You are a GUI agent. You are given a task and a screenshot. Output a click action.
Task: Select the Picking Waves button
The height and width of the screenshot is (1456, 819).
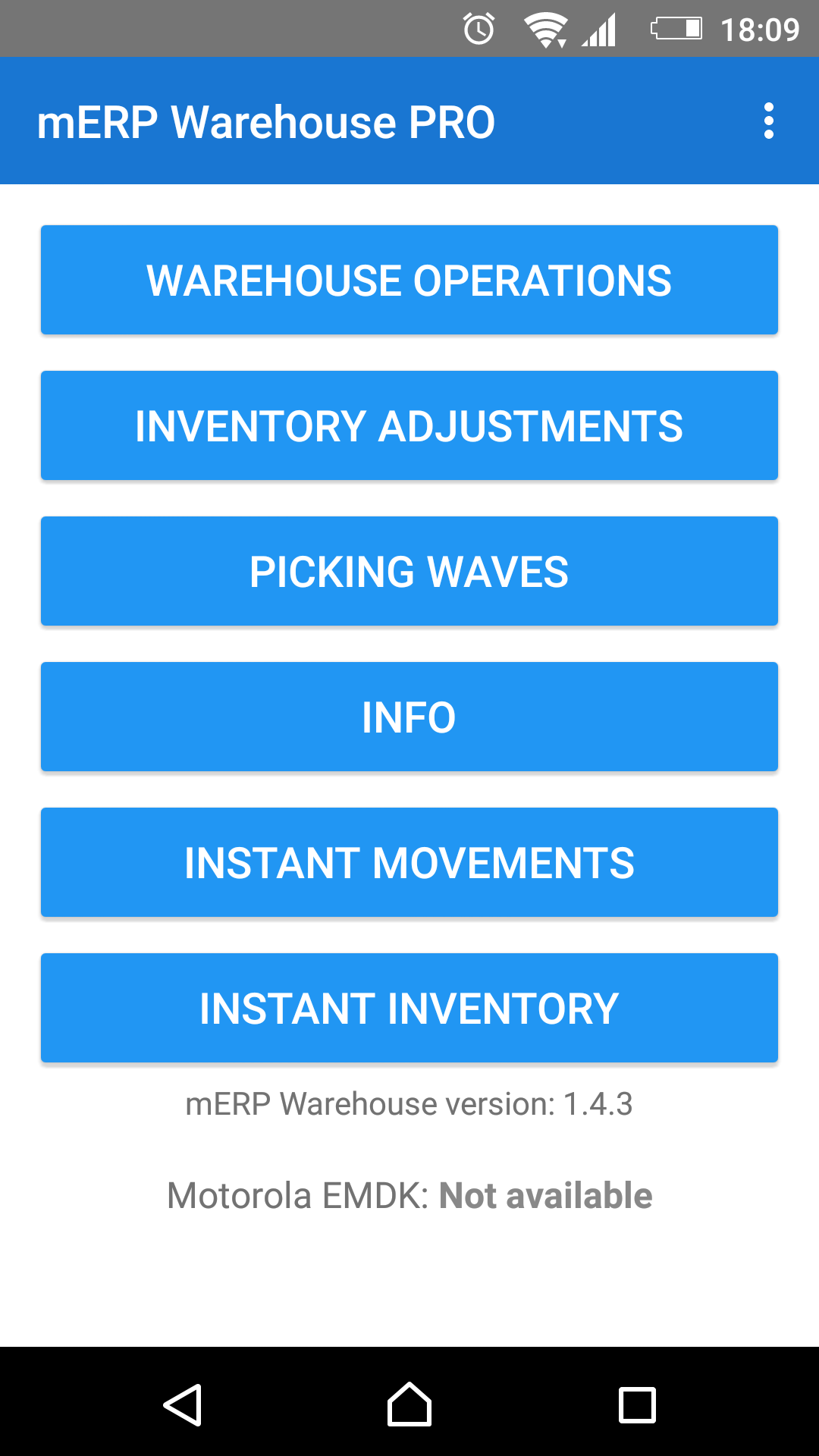tap(409, 571)
